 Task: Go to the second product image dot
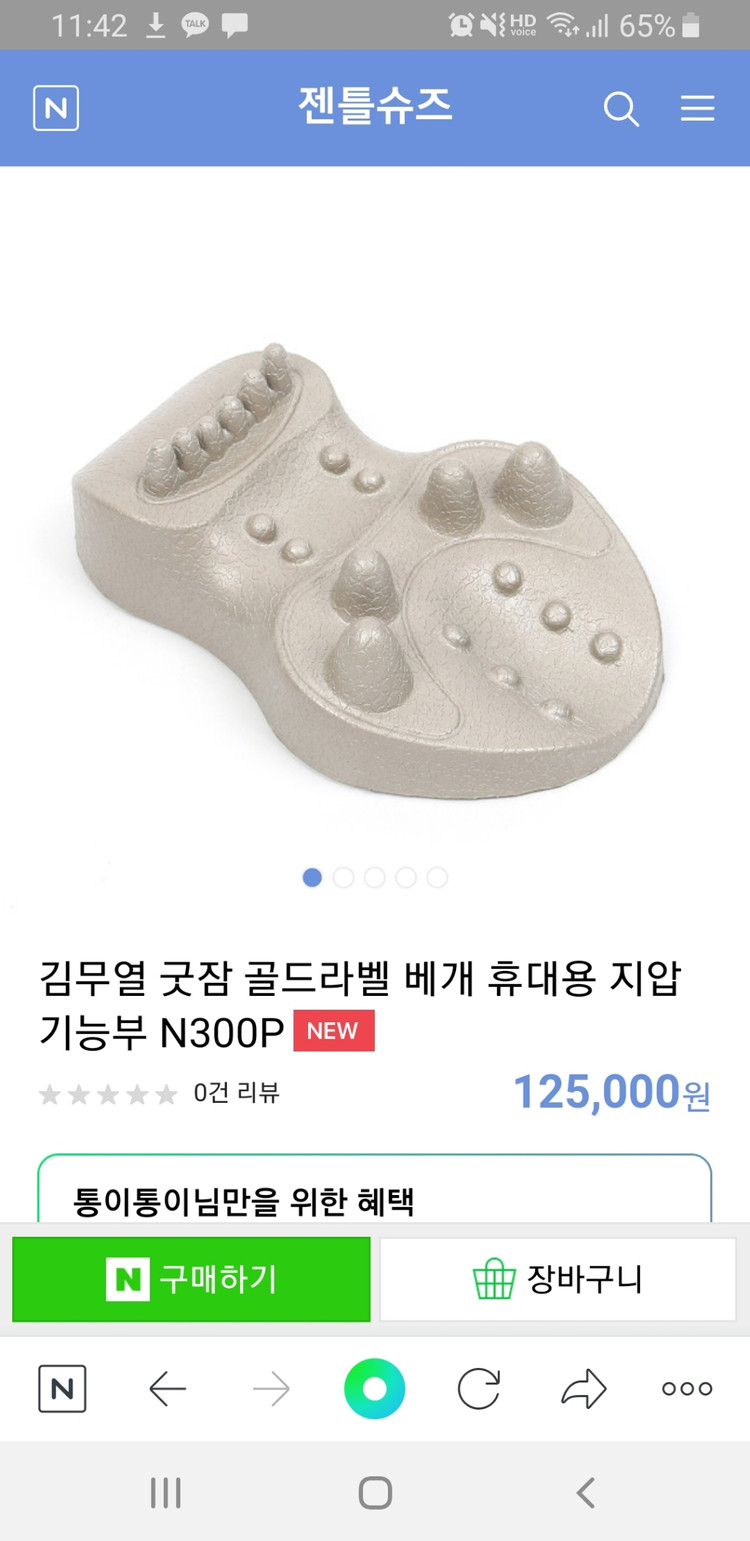tap(343, 877)
